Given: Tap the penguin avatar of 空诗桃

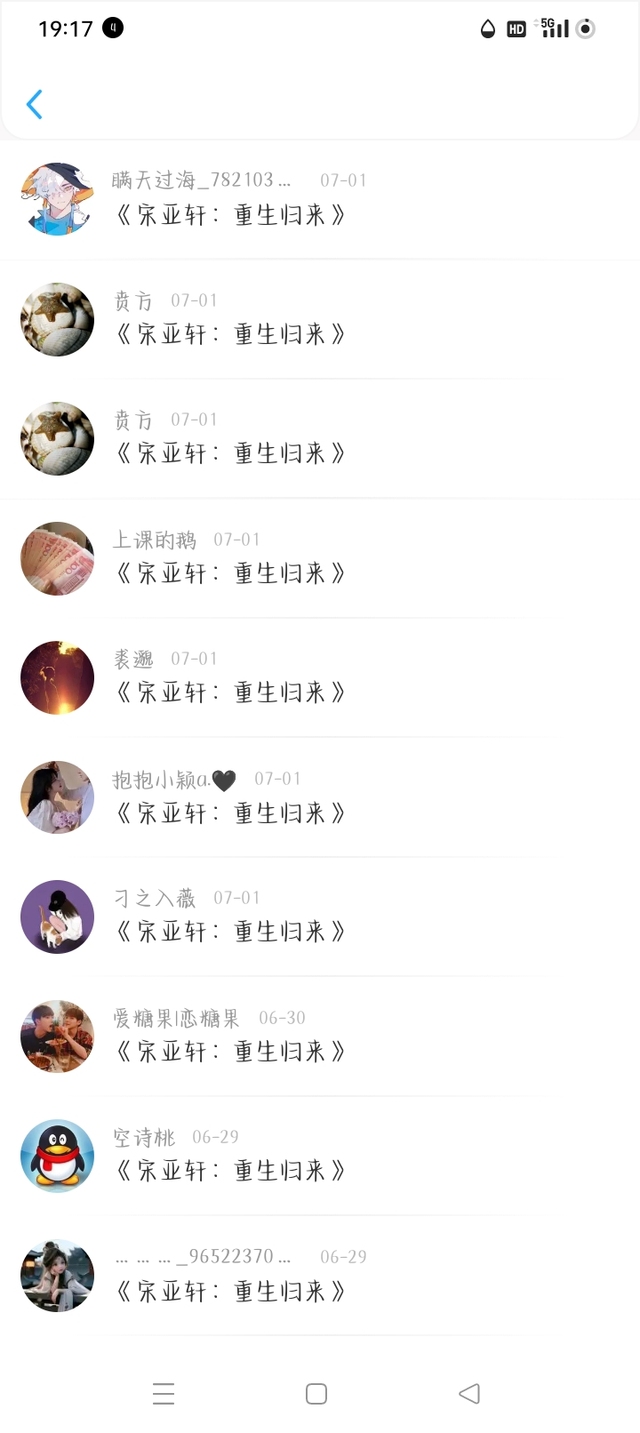Looking at the screenshot, I should click(57, 1156).
